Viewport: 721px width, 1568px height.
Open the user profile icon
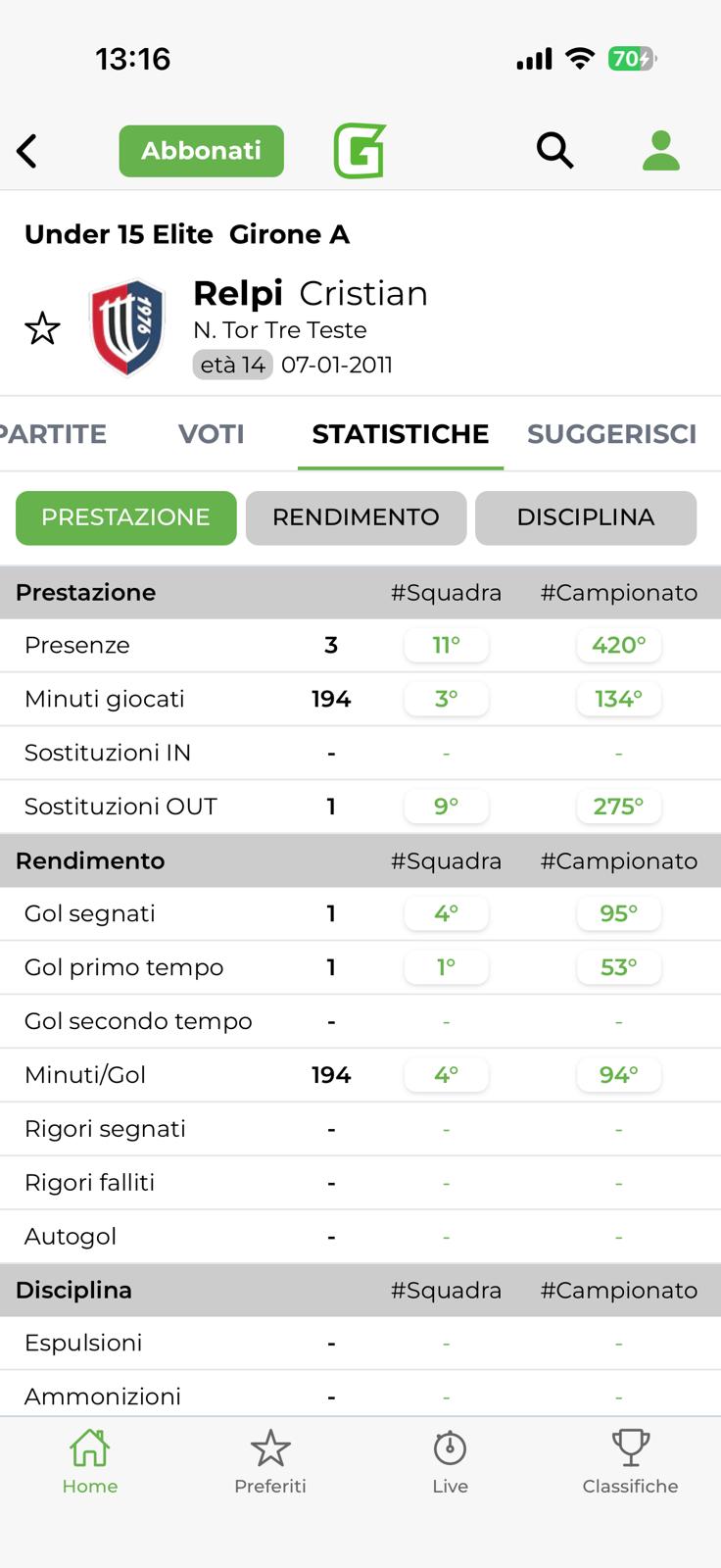[x=660, y=151]
